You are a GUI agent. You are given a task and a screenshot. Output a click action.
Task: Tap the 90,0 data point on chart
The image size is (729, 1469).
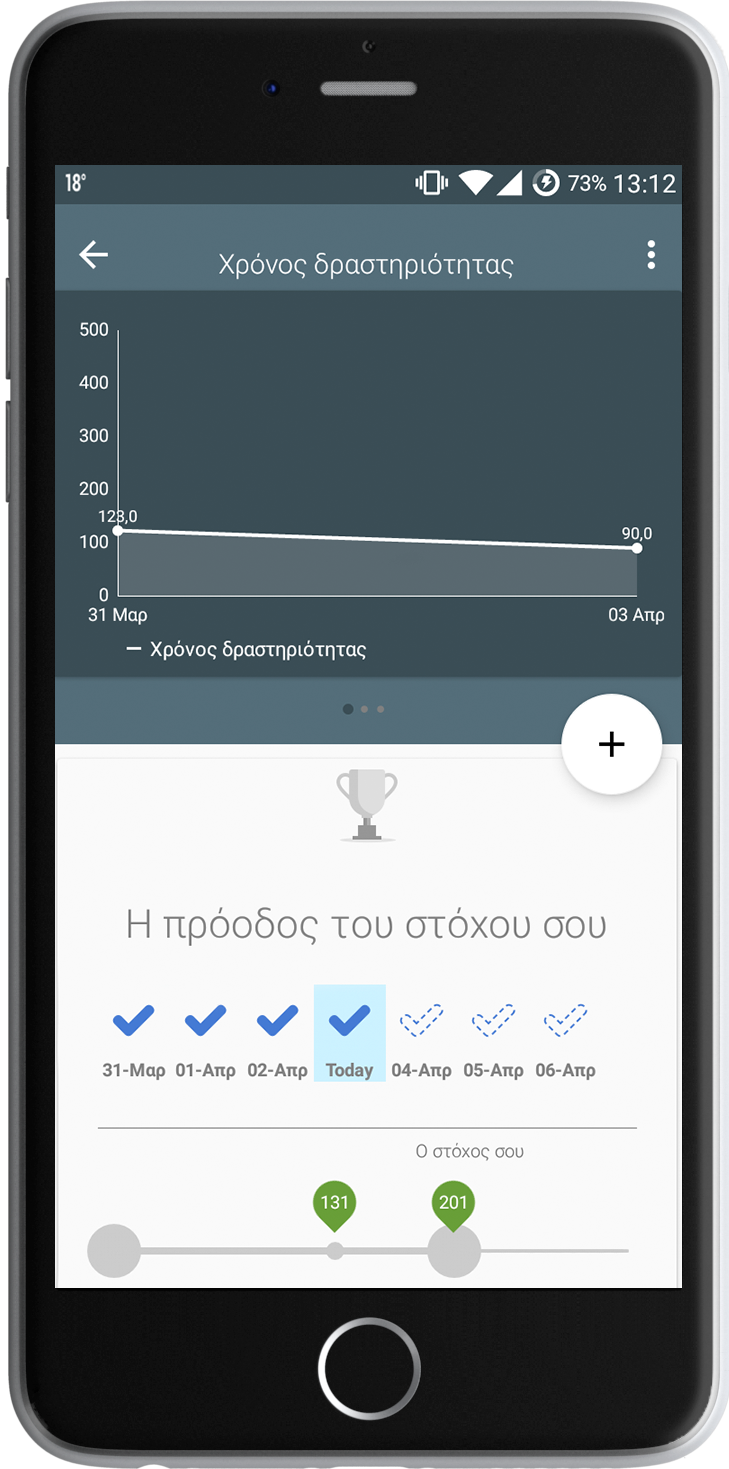tap(637, 548)
